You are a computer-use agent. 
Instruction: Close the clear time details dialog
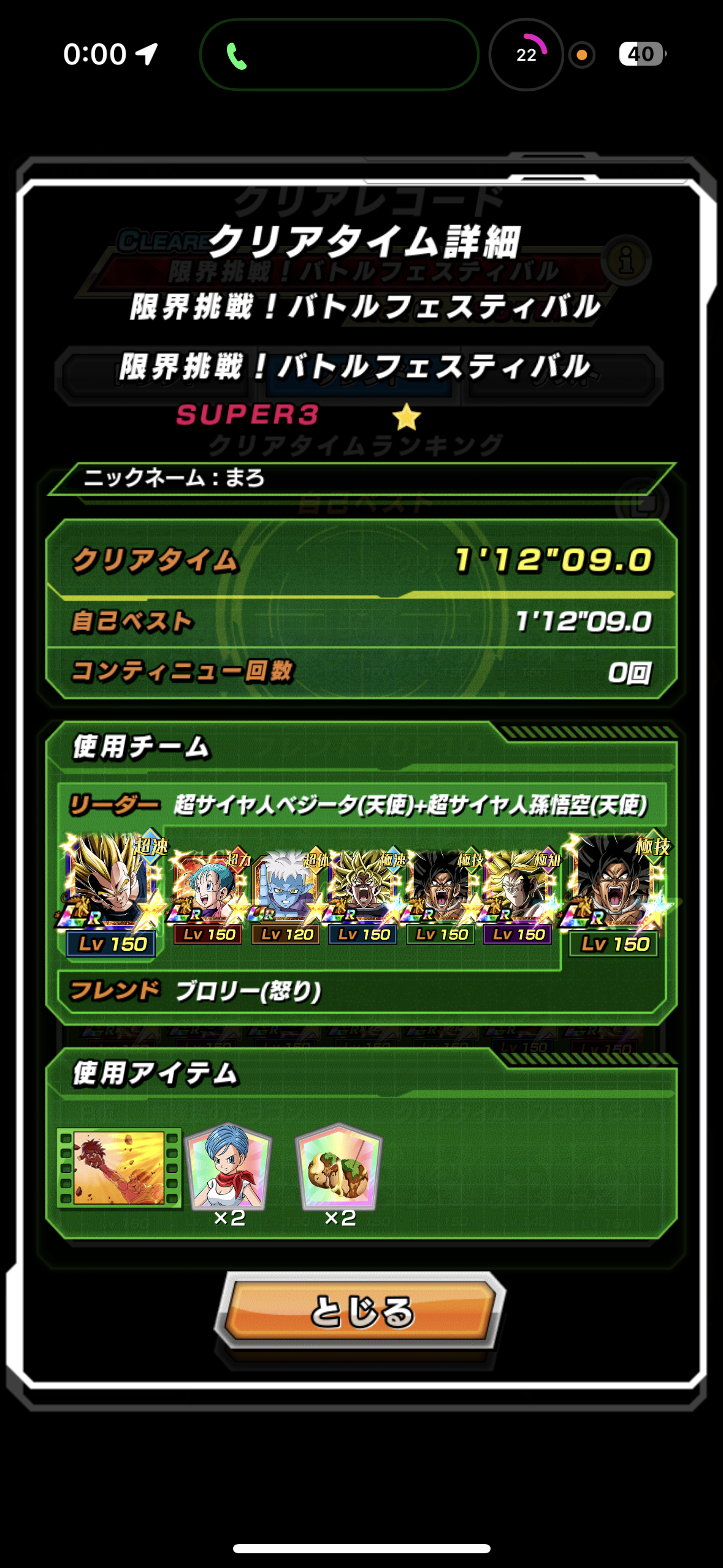[362, 1312]
